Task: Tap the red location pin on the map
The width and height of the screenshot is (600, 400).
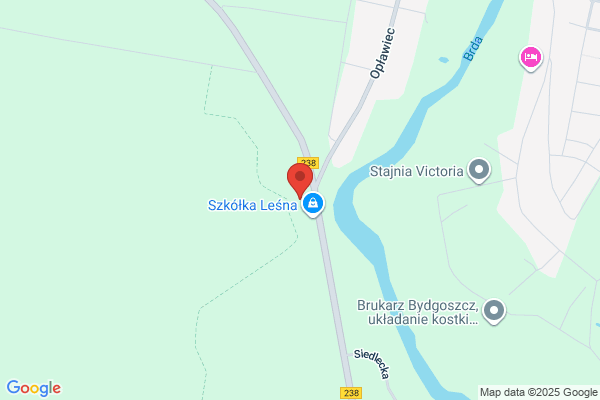Action: [300, 181]
